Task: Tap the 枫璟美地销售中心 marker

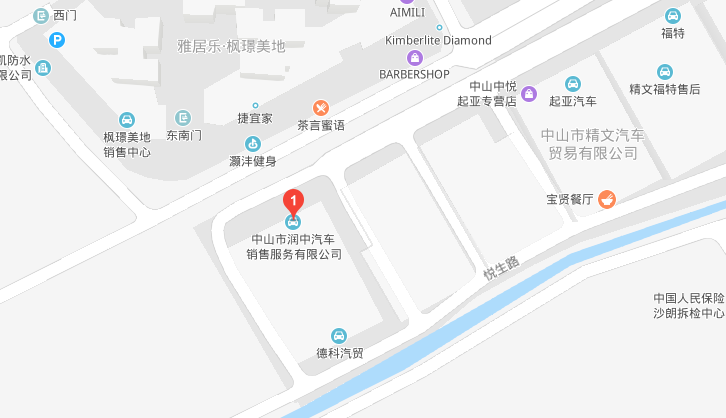Action: coord(127,119)
